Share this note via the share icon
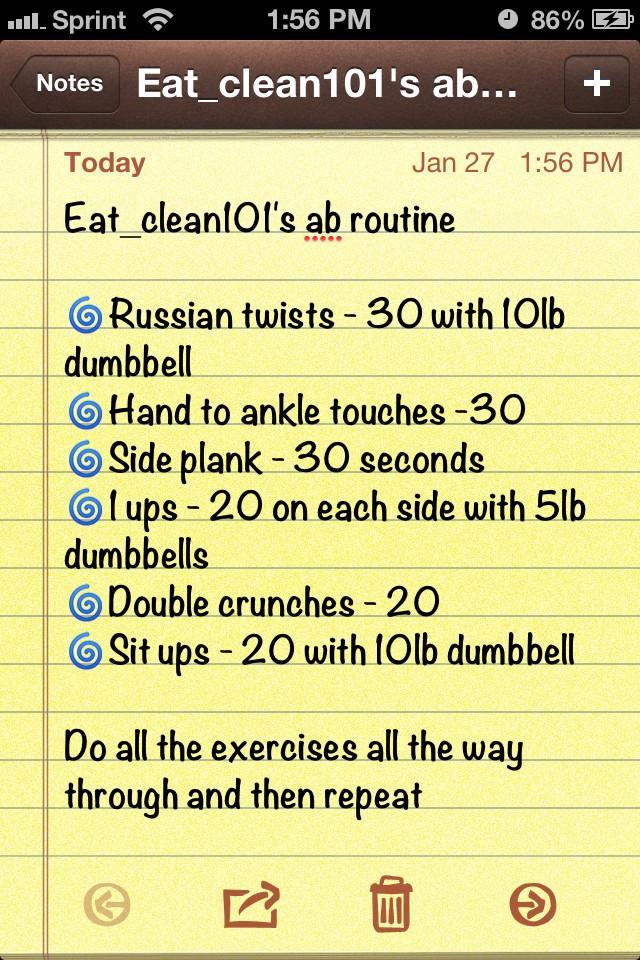The width and height of the screenshot is (640, 960). [x=251, y=904]
